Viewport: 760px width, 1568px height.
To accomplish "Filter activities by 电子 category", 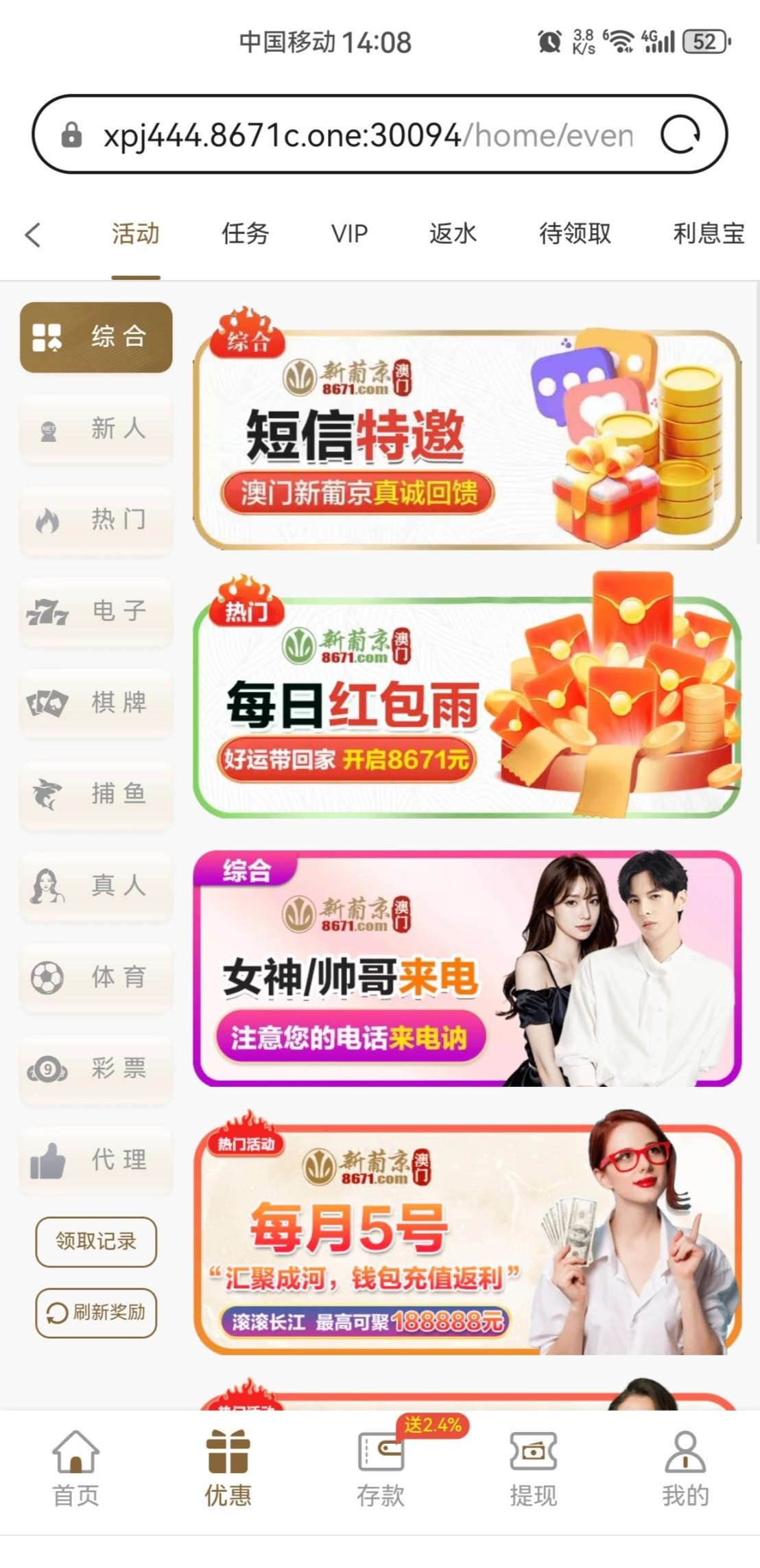I will [96, 611].
